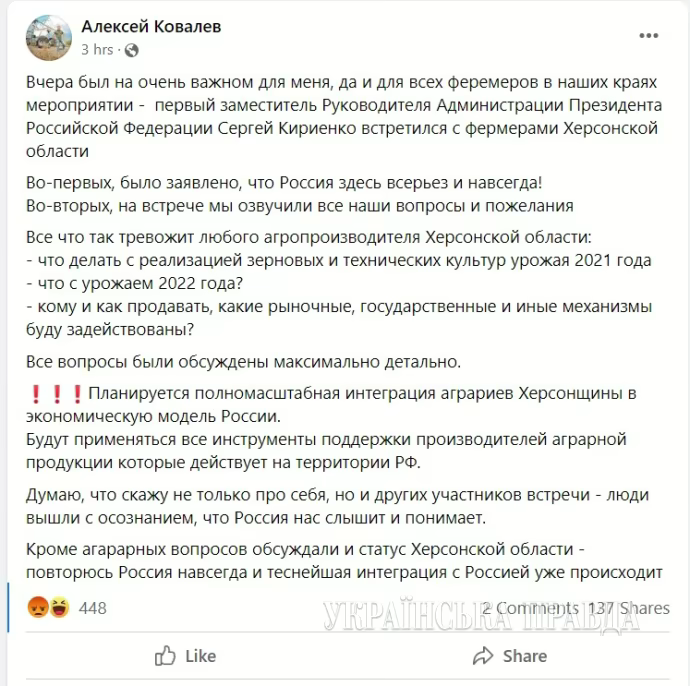Image resolution: width=690 pixels, height=686 pixels.
Task: Share this post
Action: [509, 656]
